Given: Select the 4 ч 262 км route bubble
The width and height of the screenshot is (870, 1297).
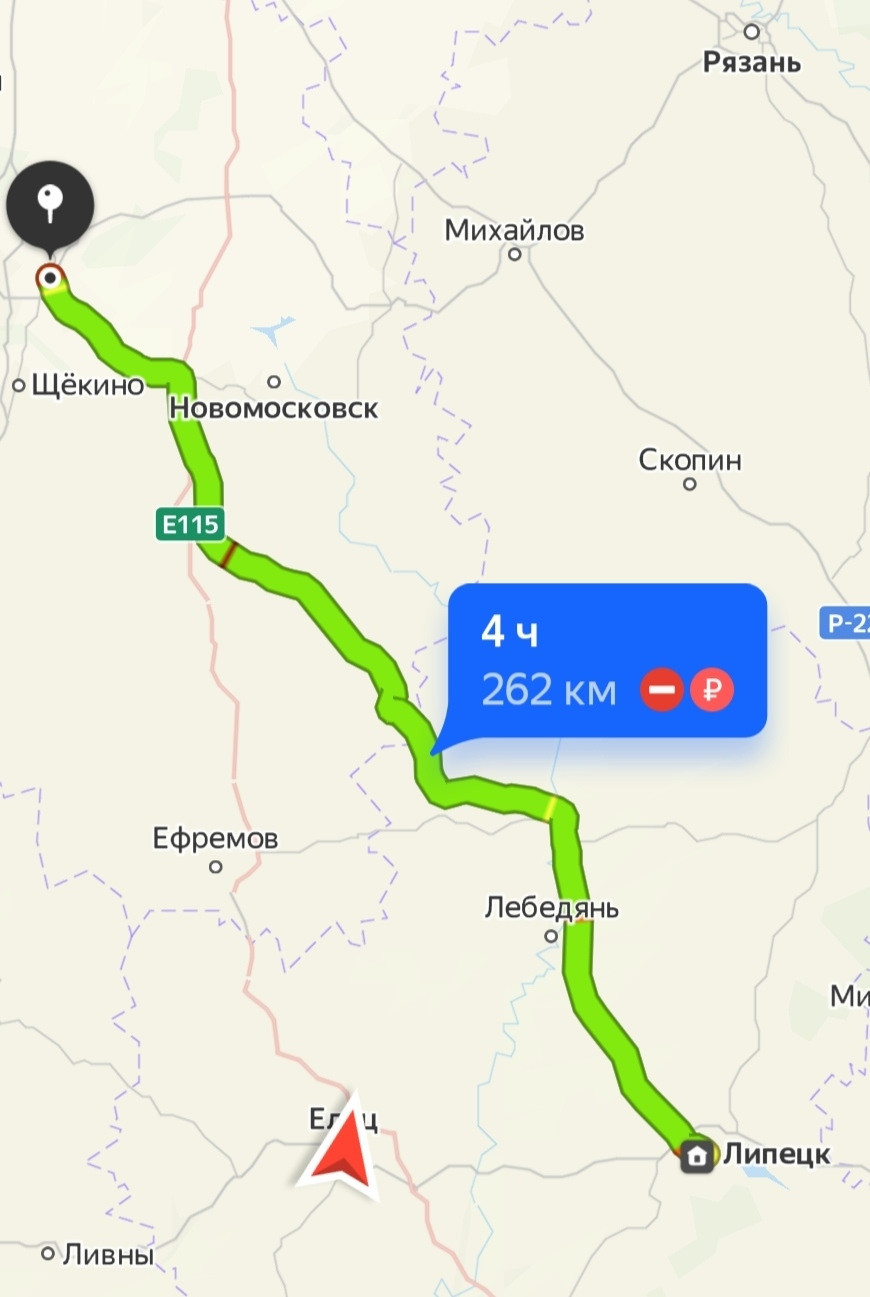Looking at the screenshot, I should click(607, 660).
